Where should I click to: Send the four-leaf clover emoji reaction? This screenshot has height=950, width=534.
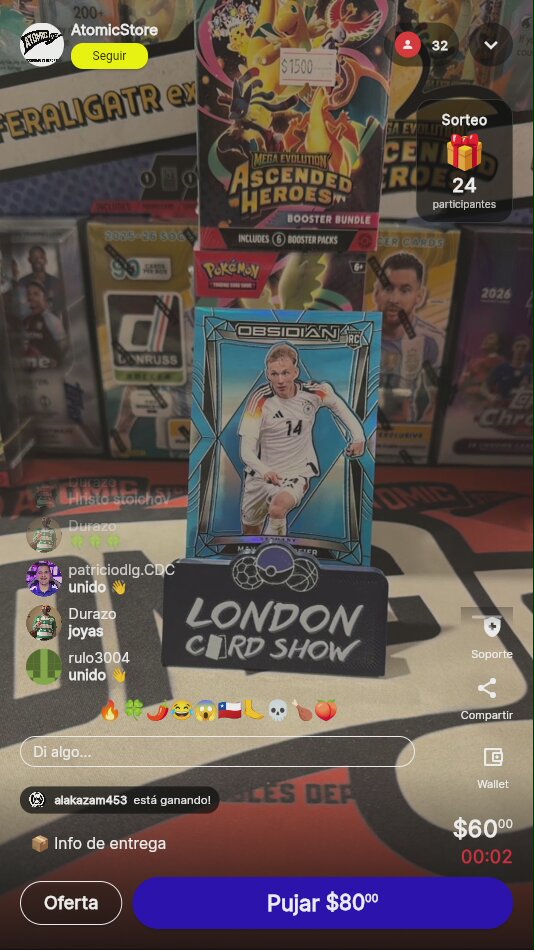(x=134, y=709)
